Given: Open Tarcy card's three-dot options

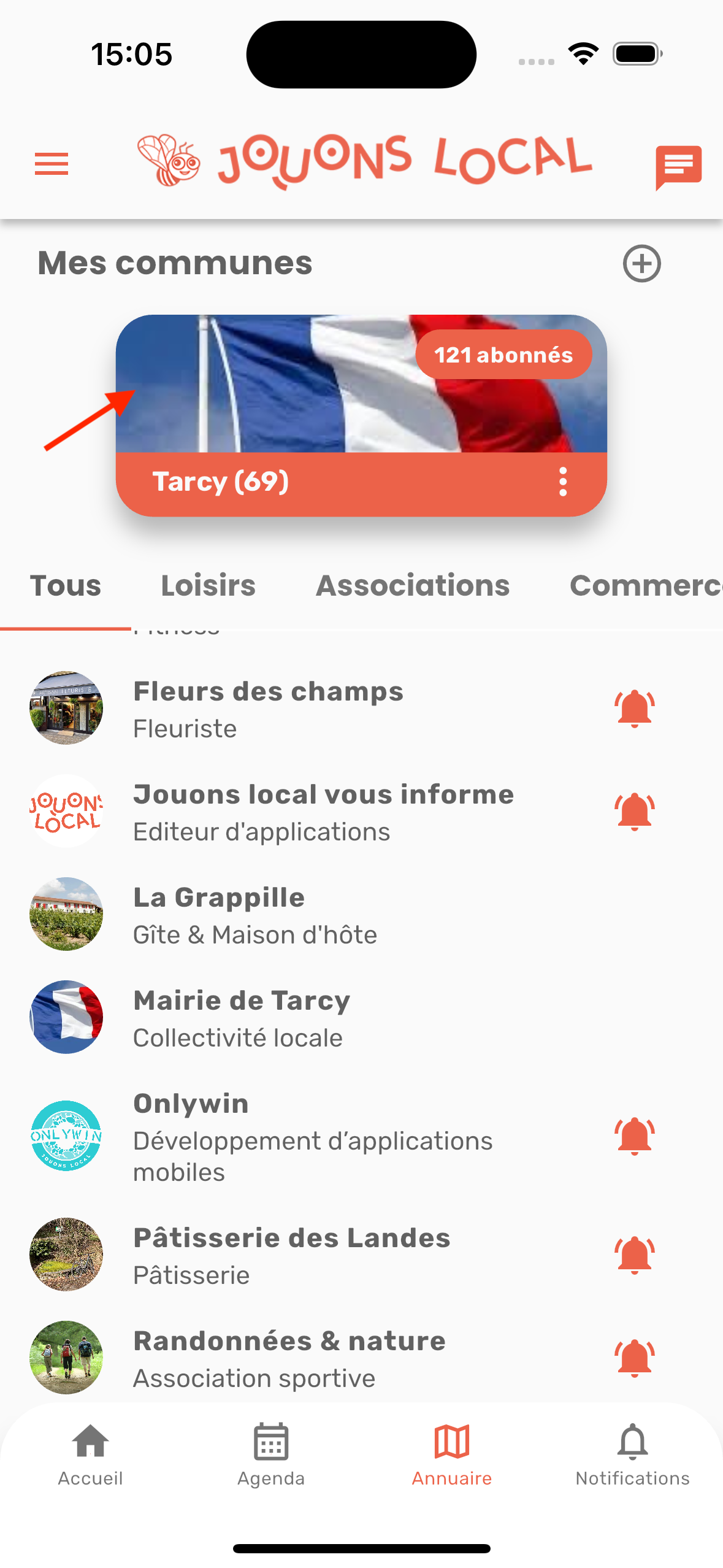Looking at the screenshot, I should [x=563, y=482].
